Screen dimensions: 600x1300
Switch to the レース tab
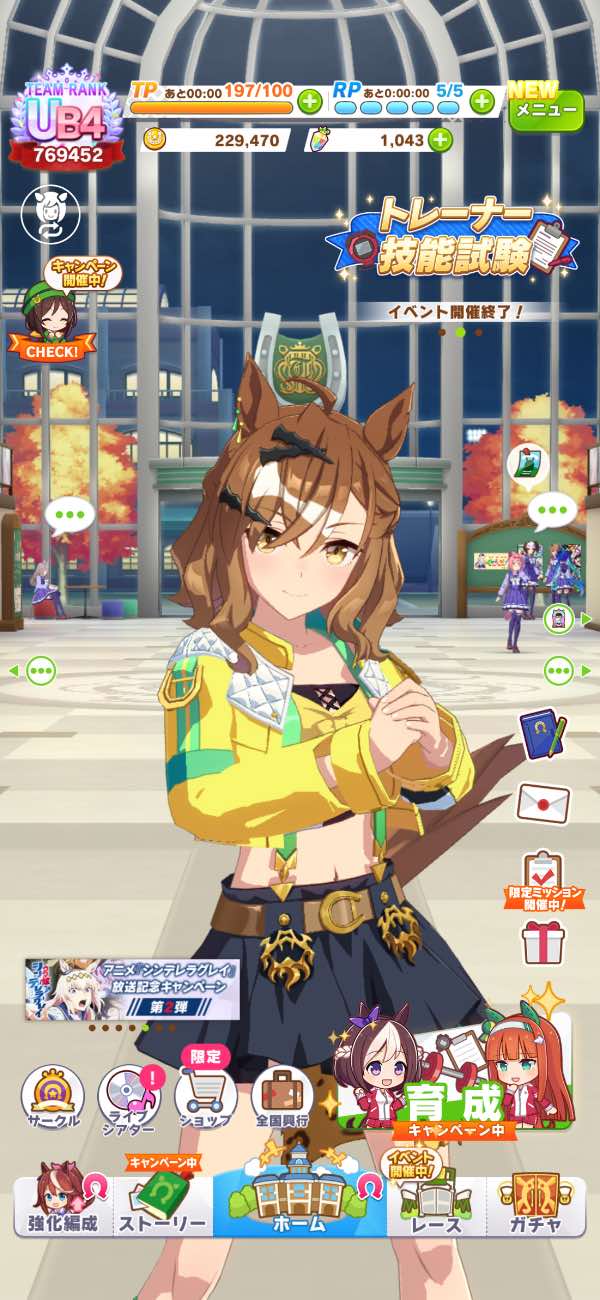click(x=436, y=1205)
